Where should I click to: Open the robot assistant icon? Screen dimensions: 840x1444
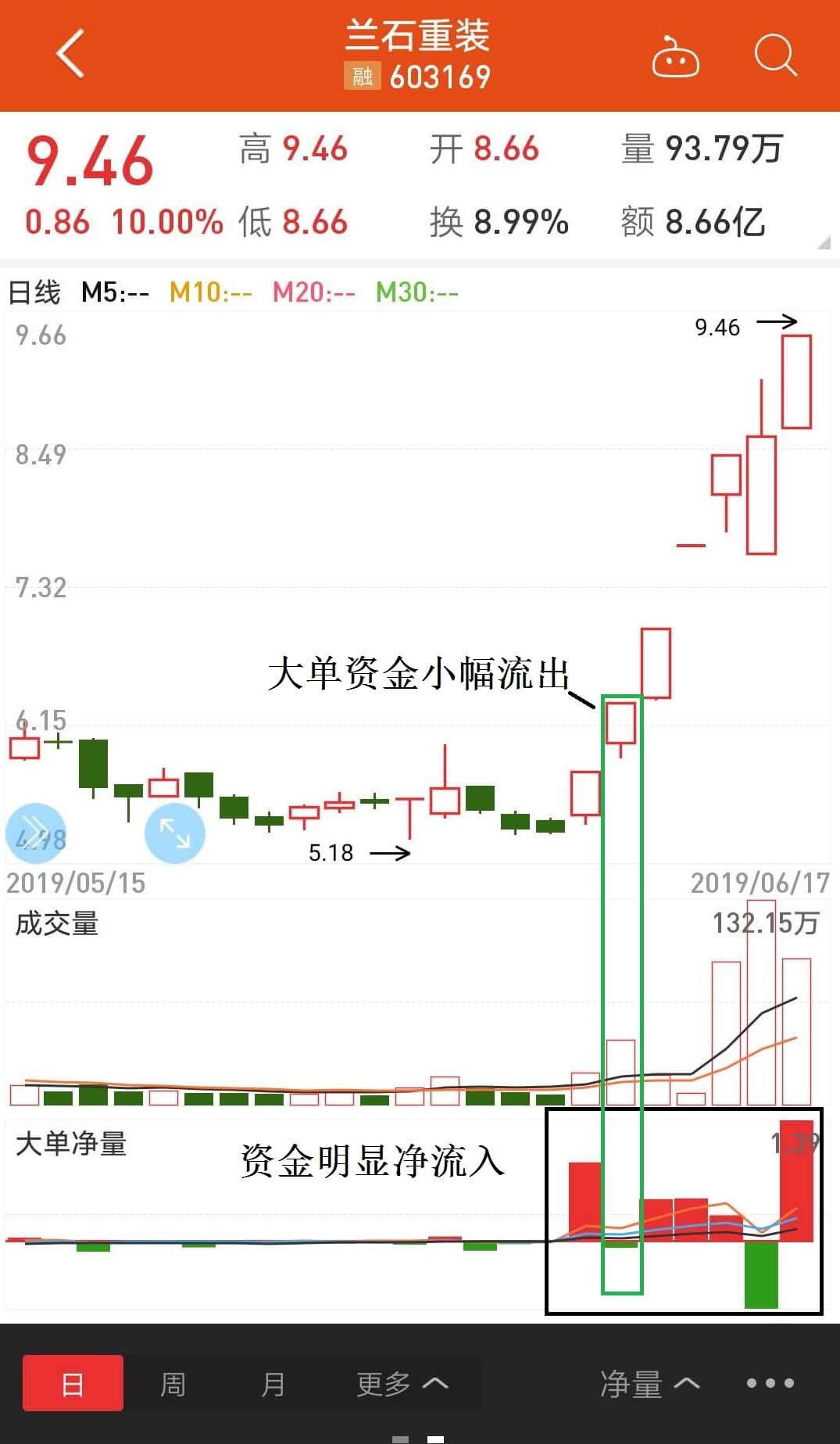(x=675, y=56)
